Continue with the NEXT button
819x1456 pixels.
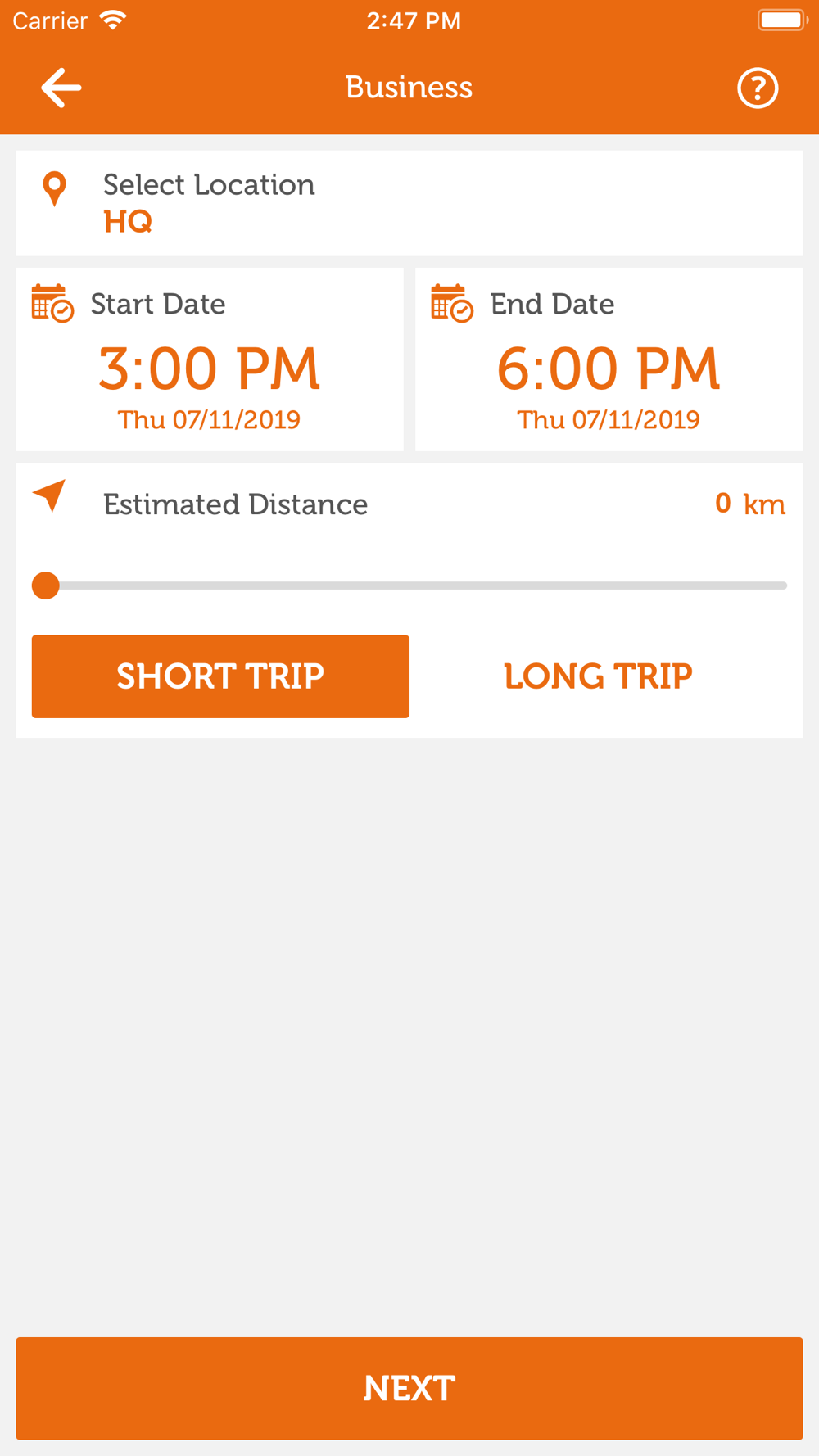pos(409,1389)
